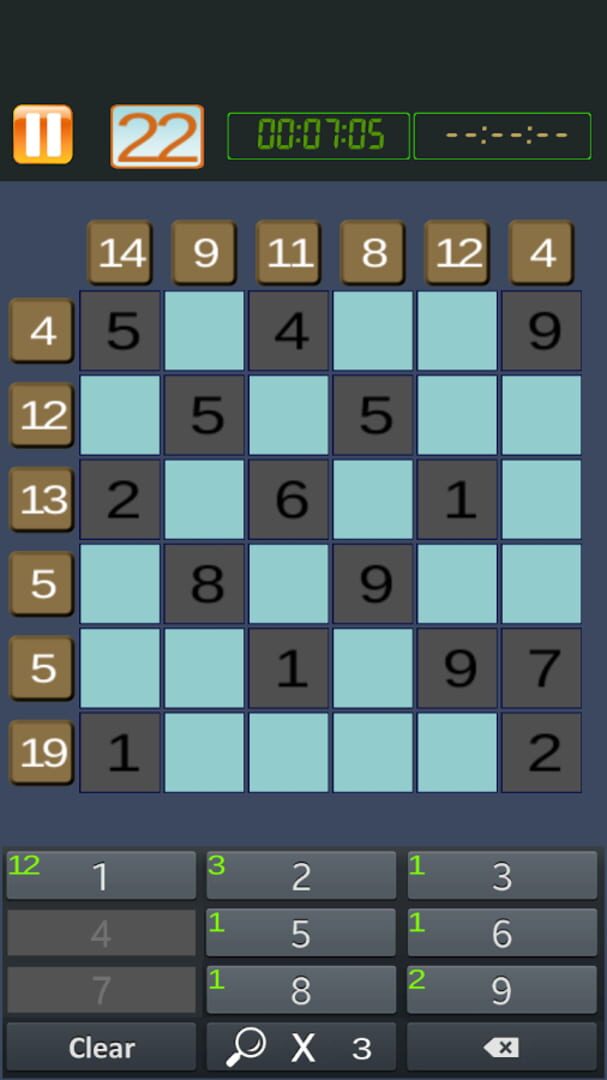Tap the backspace delete key

502,1047
